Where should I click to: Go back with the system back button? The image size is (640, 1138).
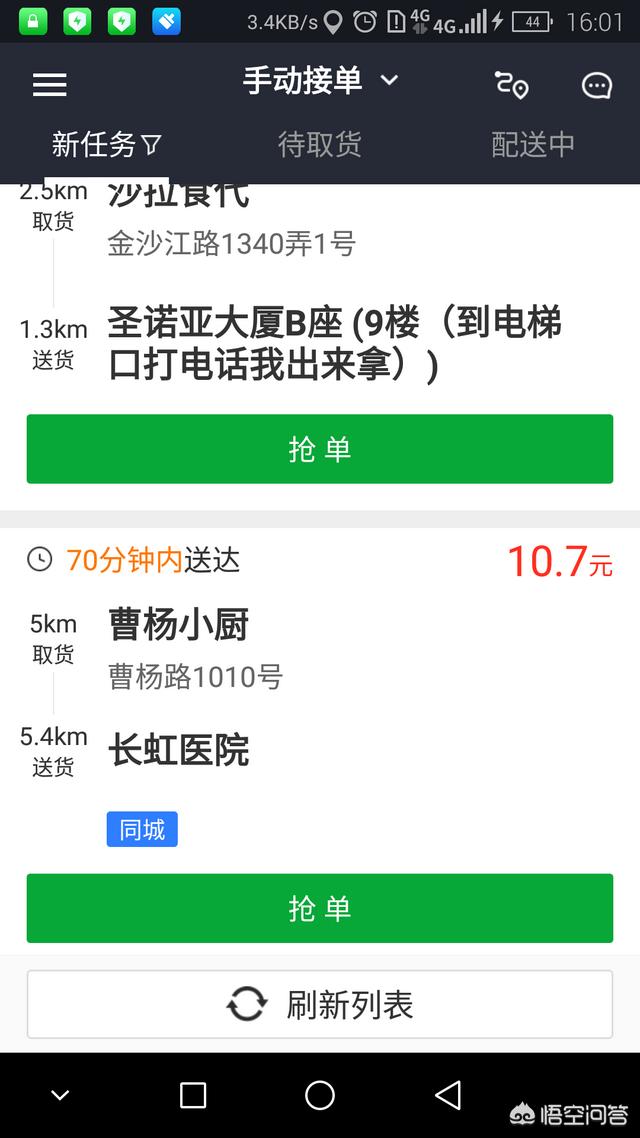[x=448, y=1095]
